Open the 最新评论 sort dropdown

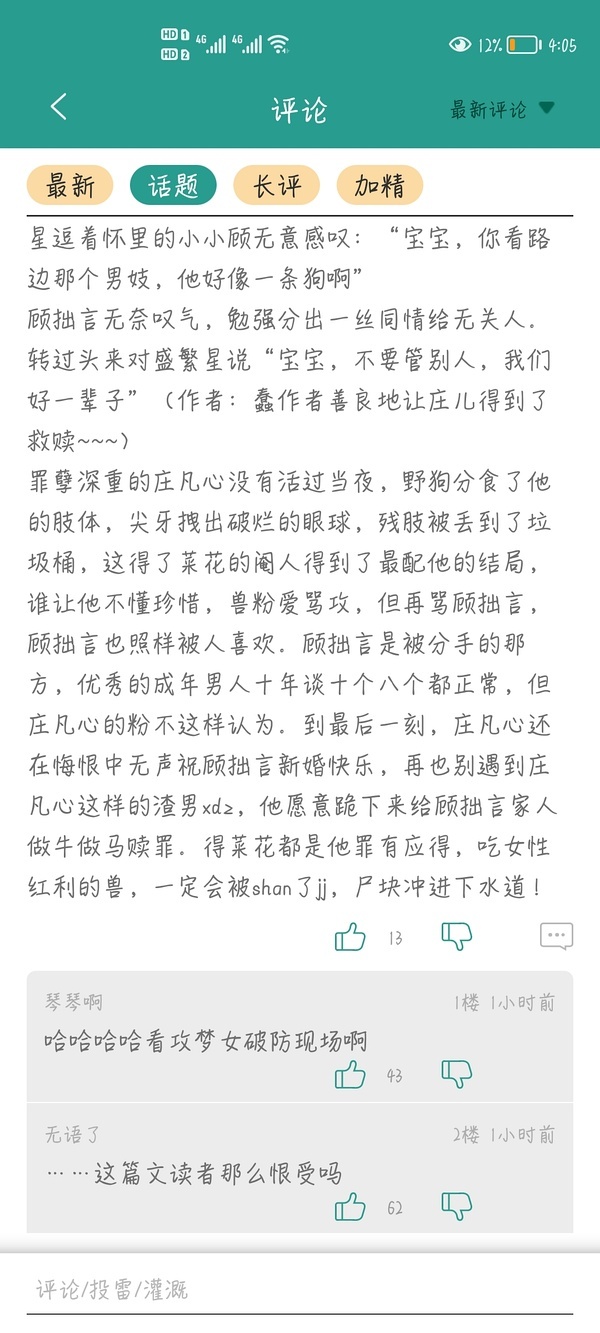501,109
